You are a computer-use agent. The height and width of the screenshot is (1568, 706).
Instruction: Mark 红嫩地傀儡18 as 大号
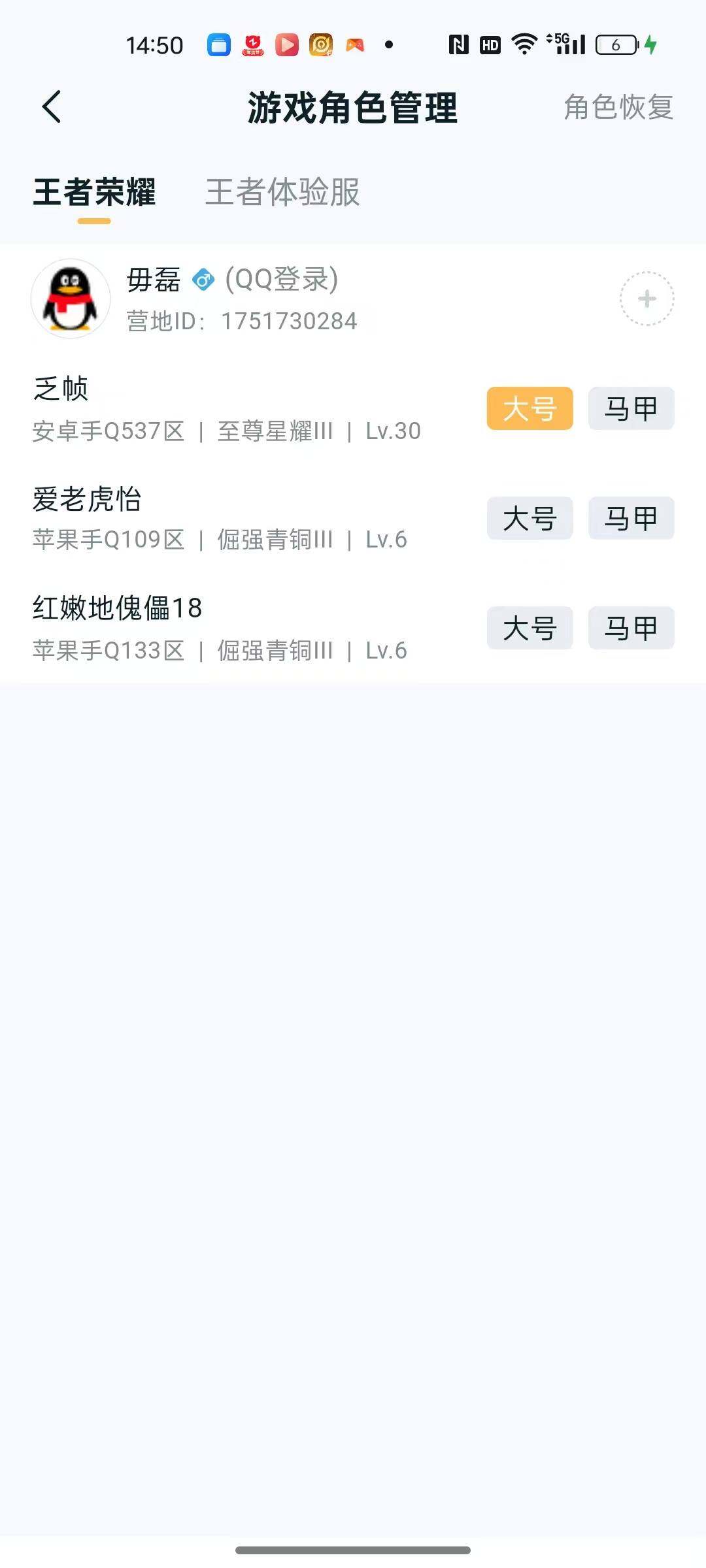(x=529, y=628)
